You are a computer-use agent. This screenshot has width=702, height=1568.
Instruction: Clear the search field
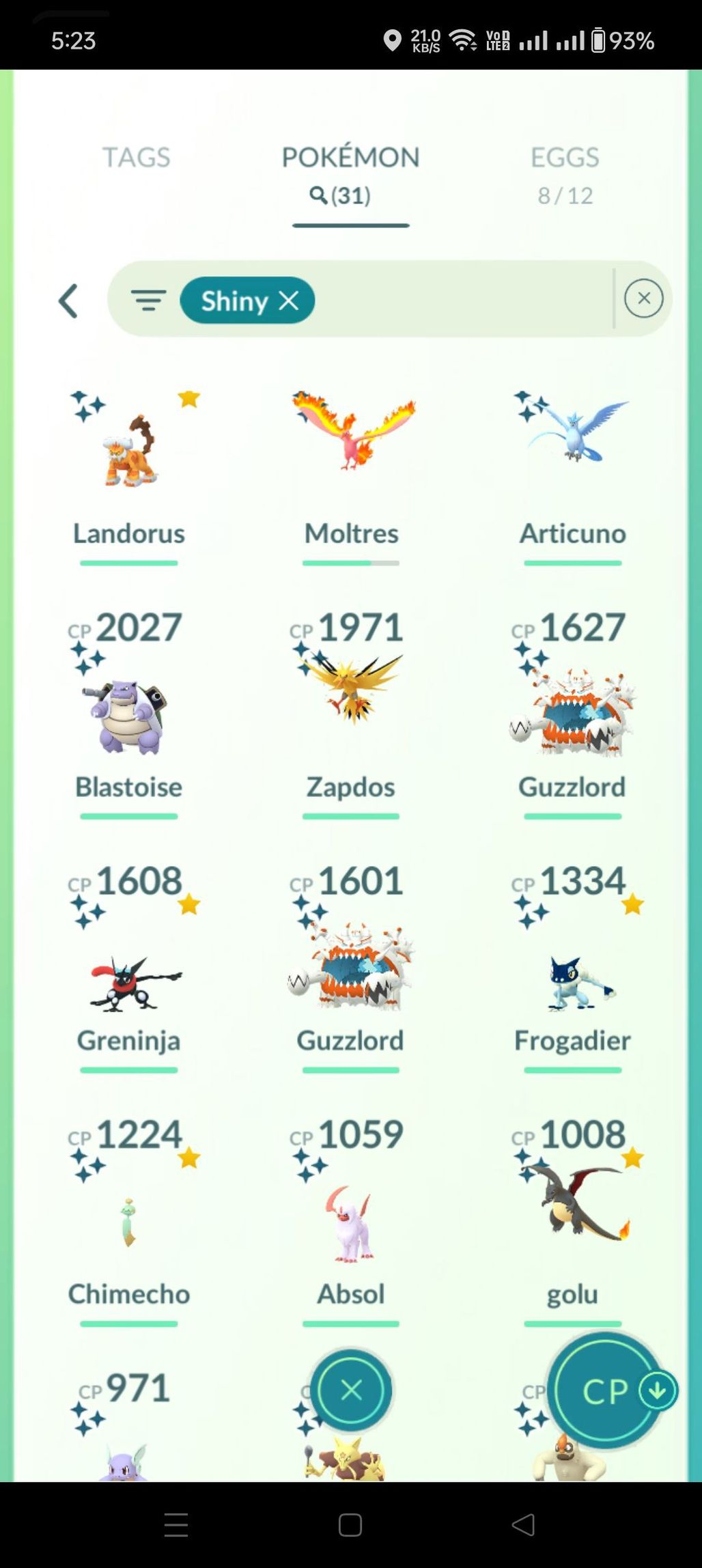[x=643, y=298]
